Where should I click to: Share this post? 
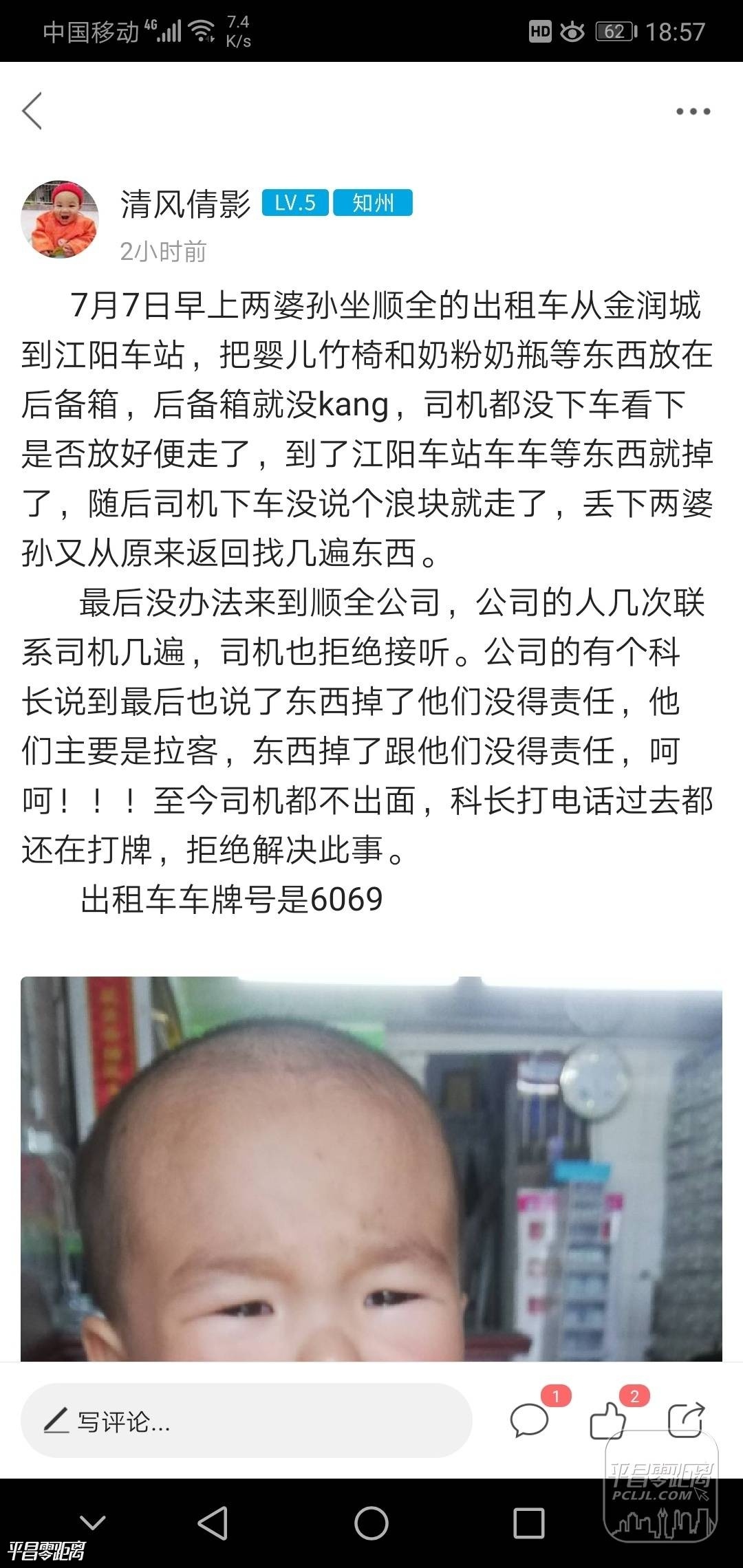686,1419
